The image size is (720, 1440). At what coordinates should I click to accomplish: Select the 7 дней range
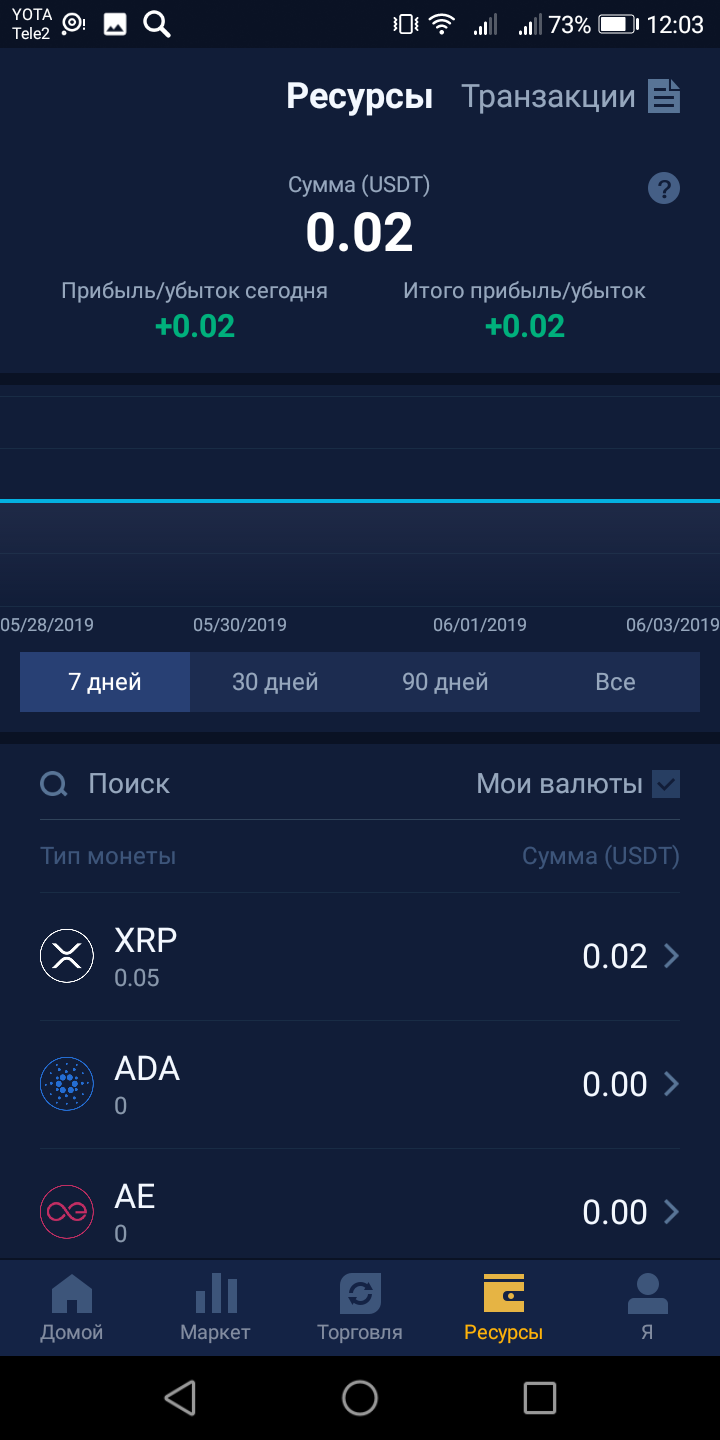tap(105, 682)
